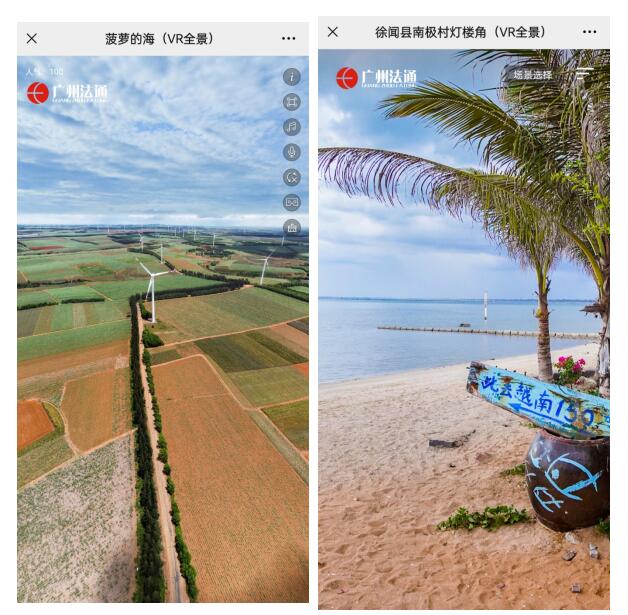628x615 pixels.
Task: Open the overflow menu on 菠萝的海 page
Action: click(x=289, y=38)
